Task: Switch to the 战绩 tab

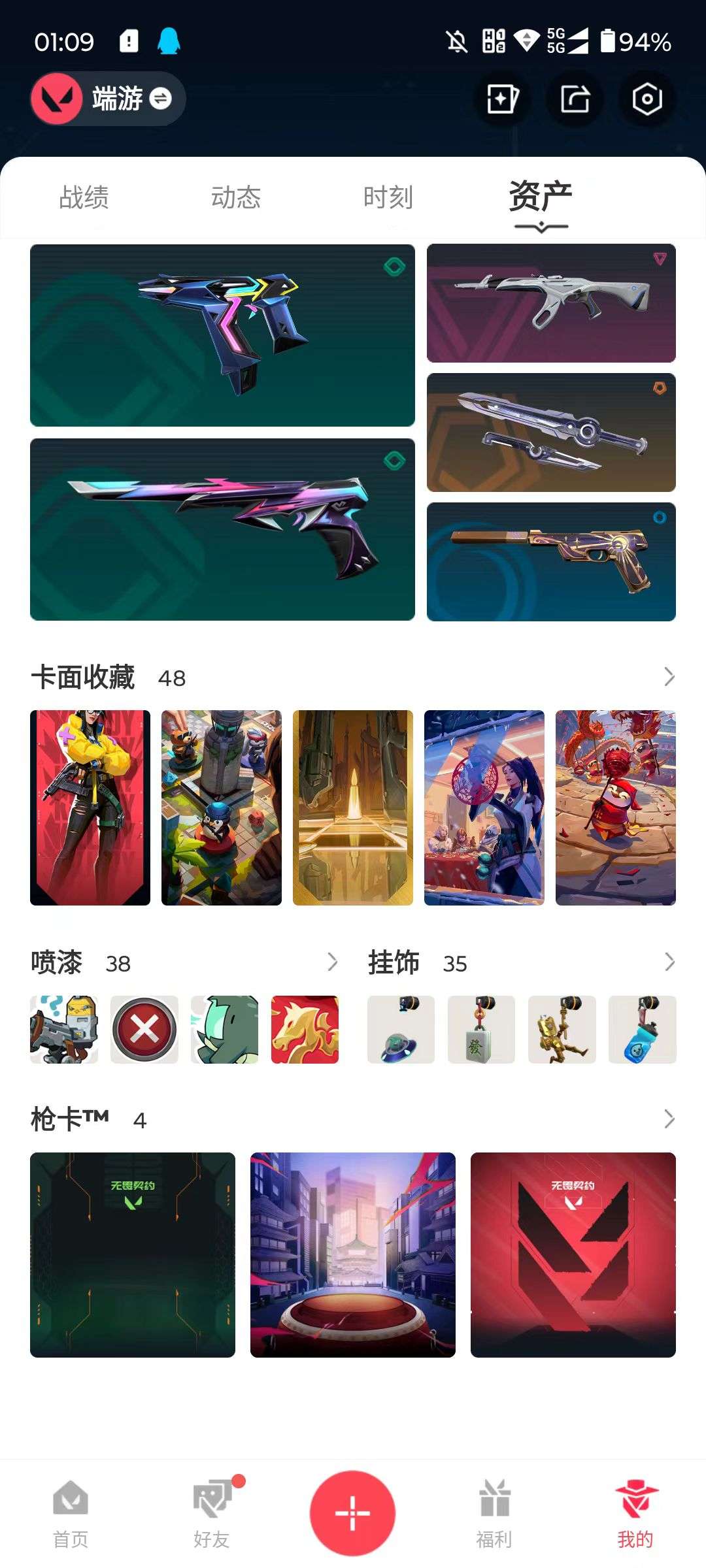Action: pyautogui.click(x=84, y=197)
